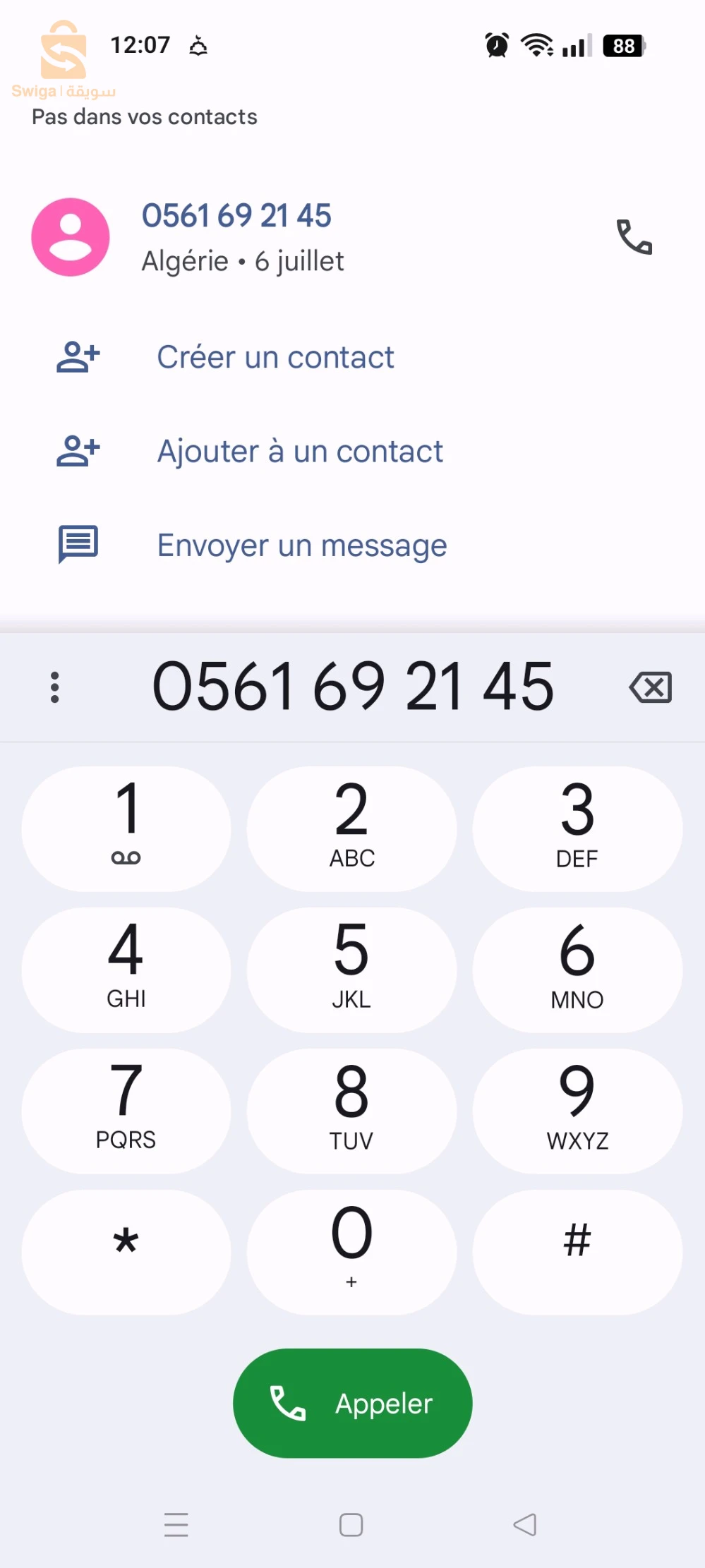Tap Créer un contact
705x1568 pixels.
[275, 357]
